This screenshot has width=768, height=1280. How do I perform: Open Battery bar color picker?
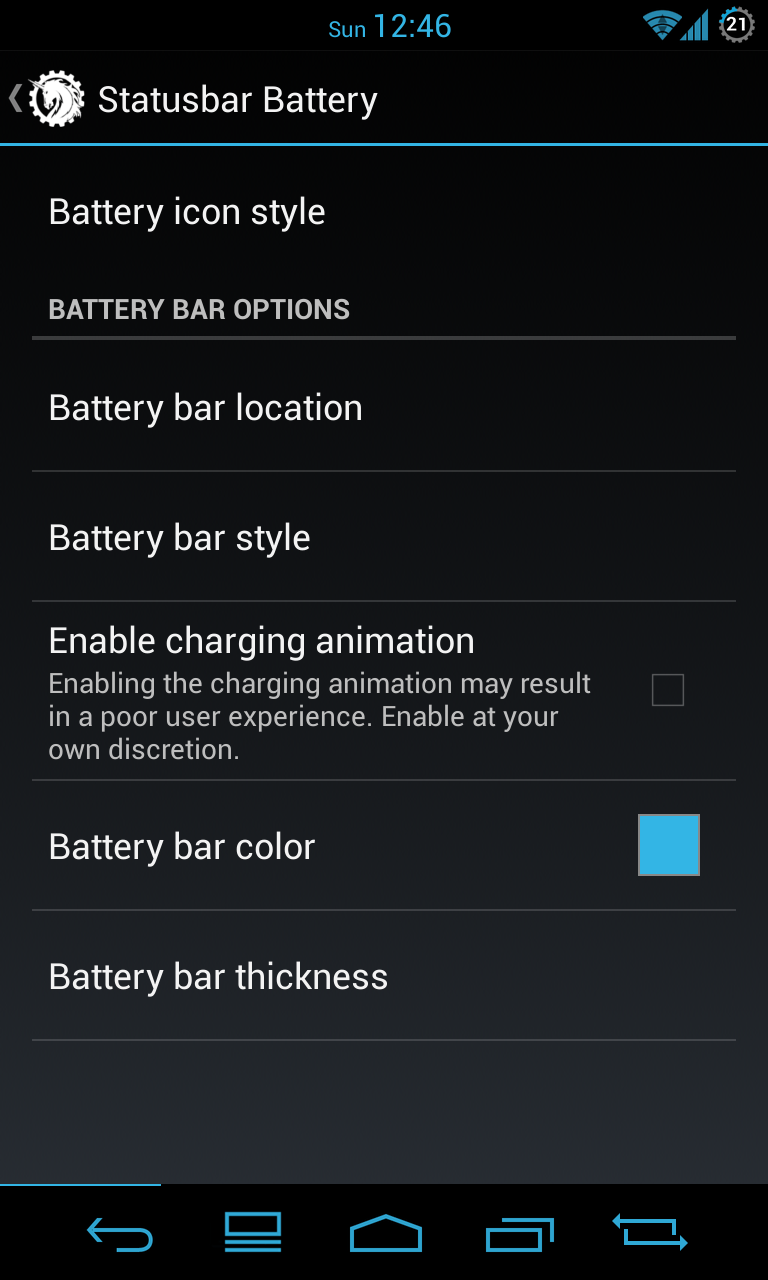668,846
